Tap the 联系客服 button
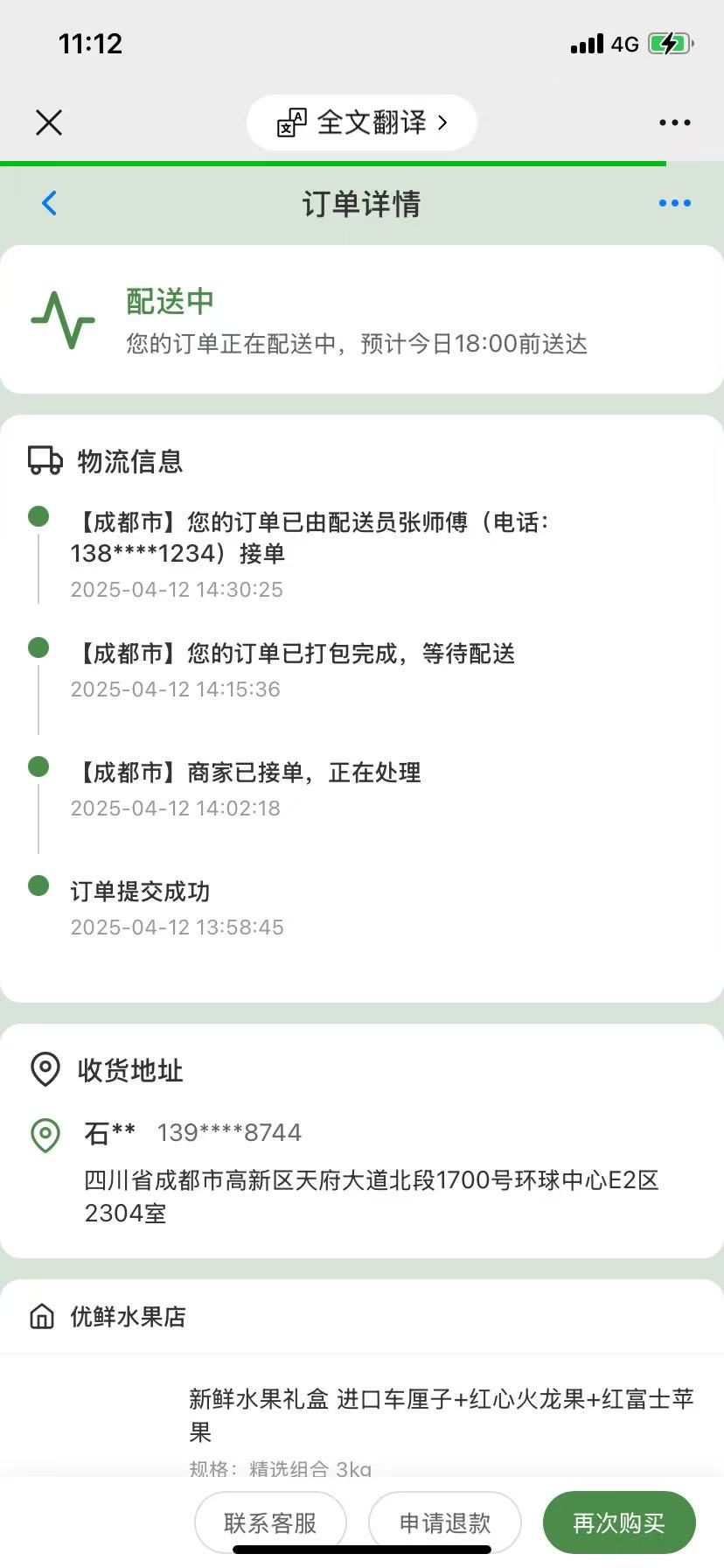 [x=270, y=1522]
